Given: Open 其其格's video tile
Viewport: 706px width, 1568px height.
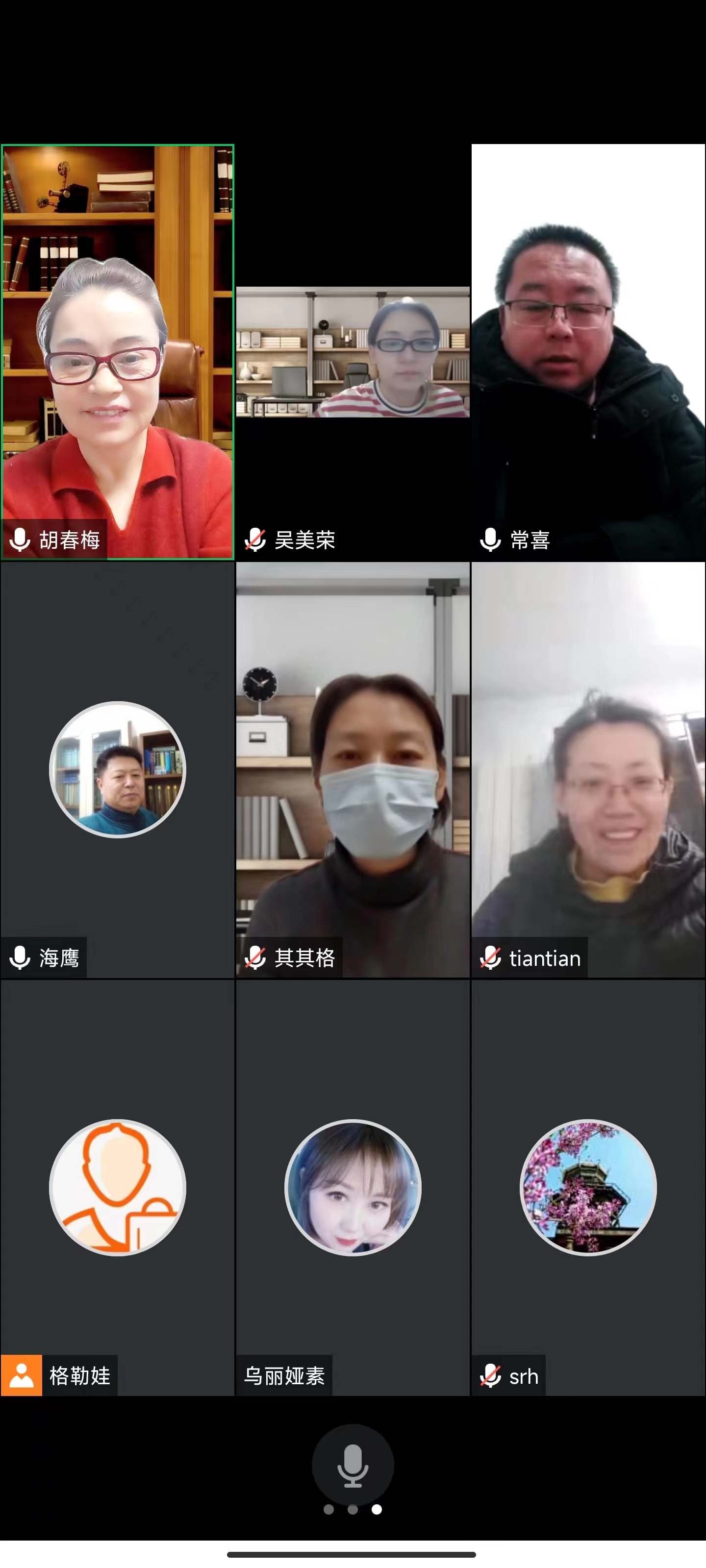Looking at the screenshot, I should [x=353, y=769].
